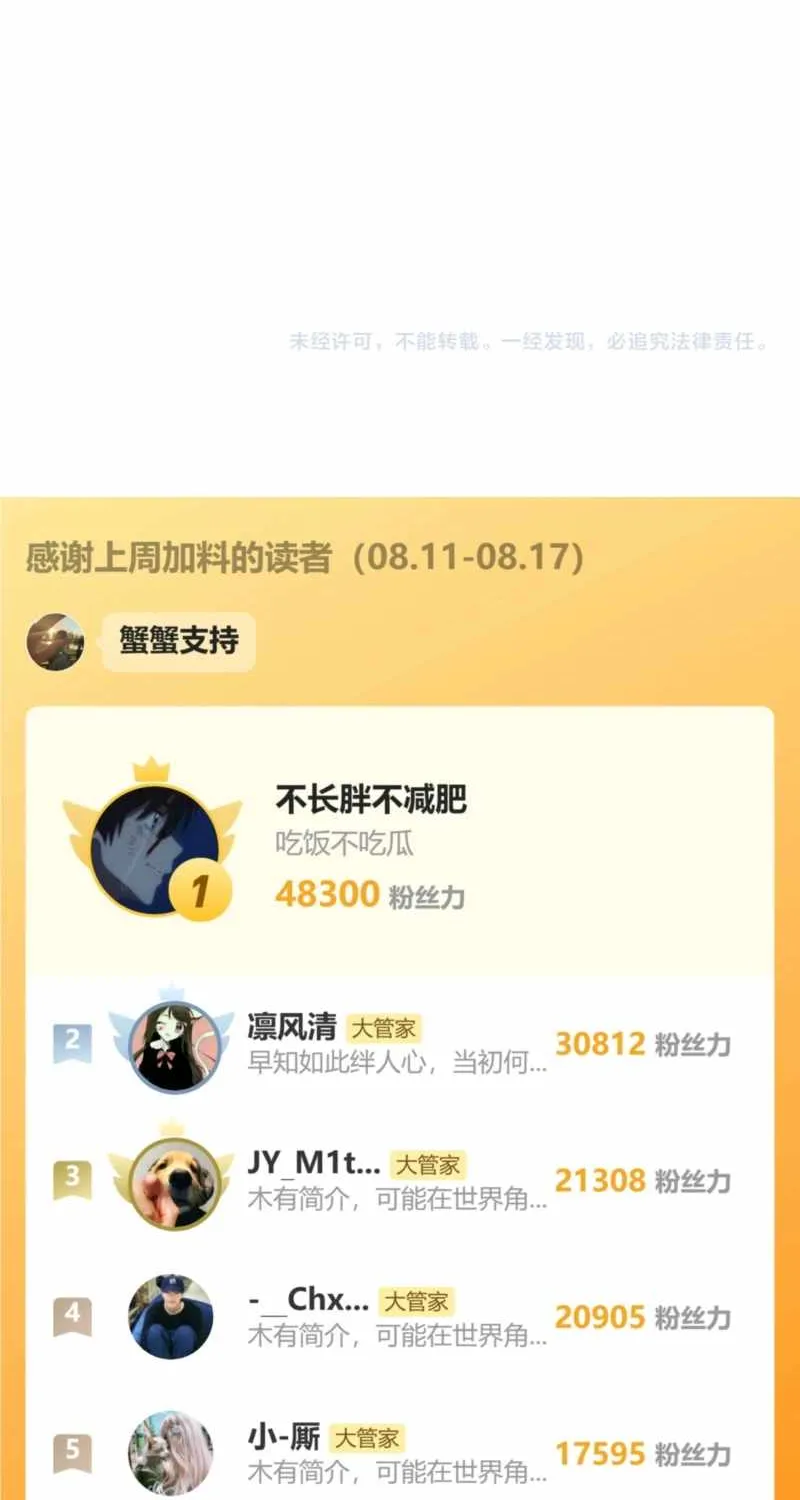The width and height of the screenshot is (800, 1500).
Task: Select the -__Chx... ranking row
Action: click(x=398, y=1317)
